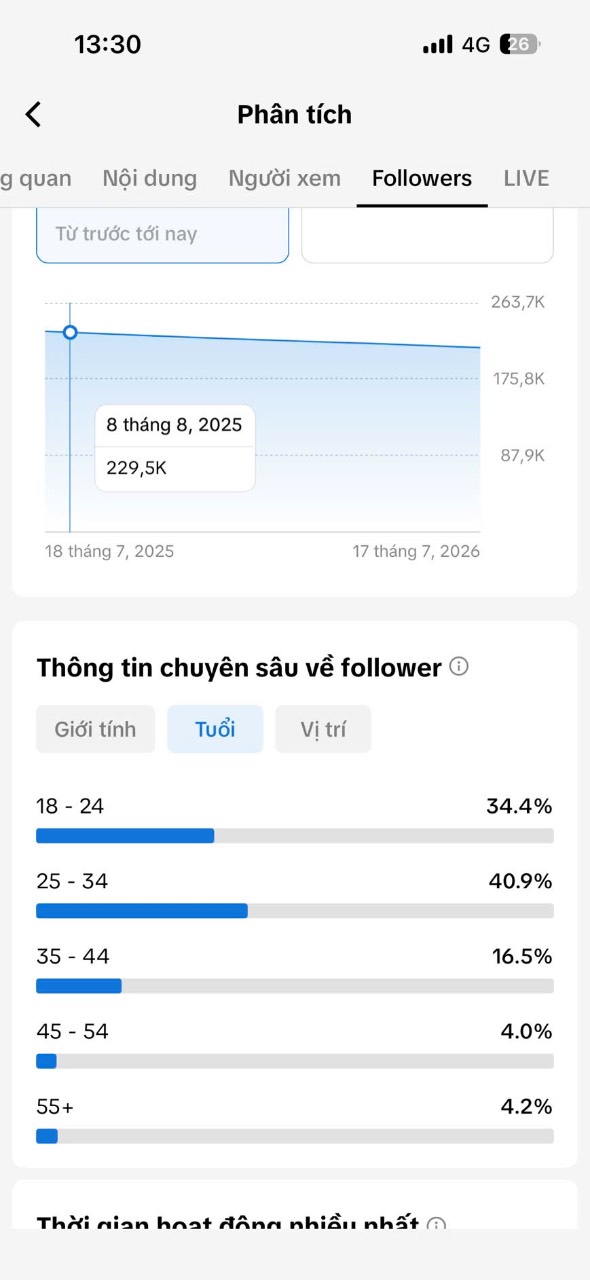
Task: Tap the chart marker for 8 tháng 8, 2025
Action: coord(70,332)
